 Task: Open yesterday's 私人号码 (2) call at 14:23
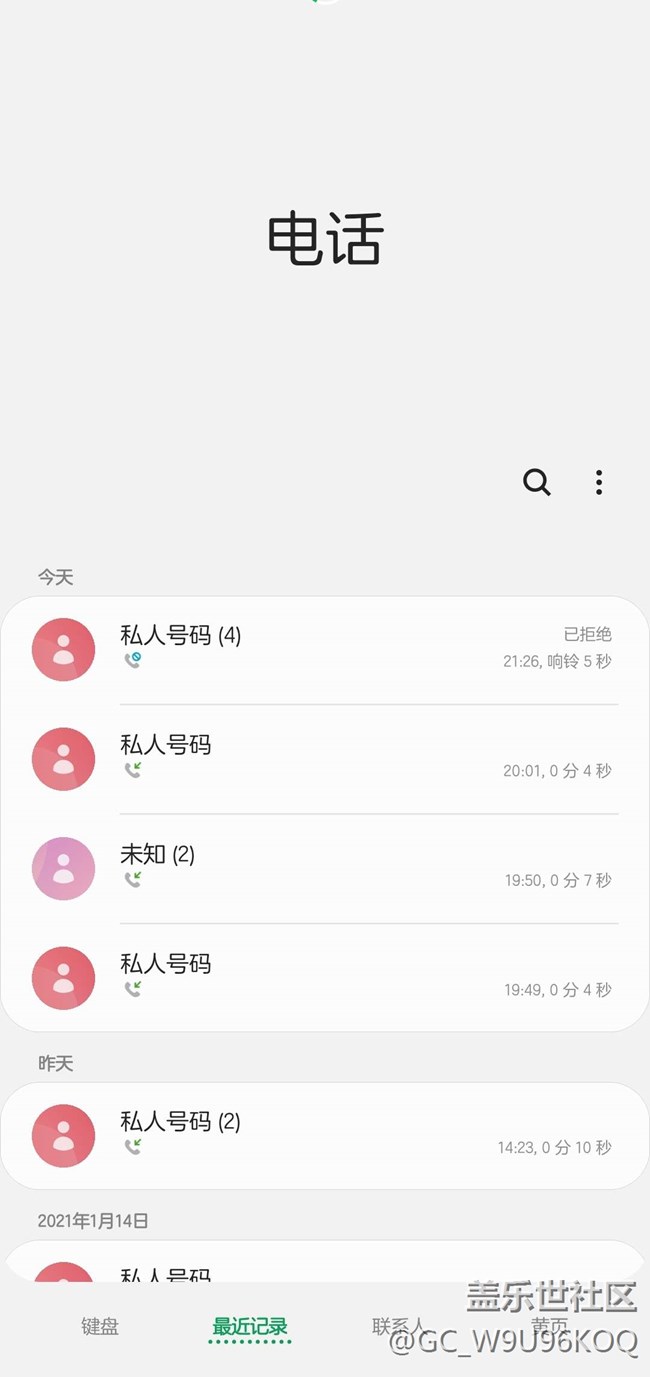pyautogui.click(x=325, y=1136)
